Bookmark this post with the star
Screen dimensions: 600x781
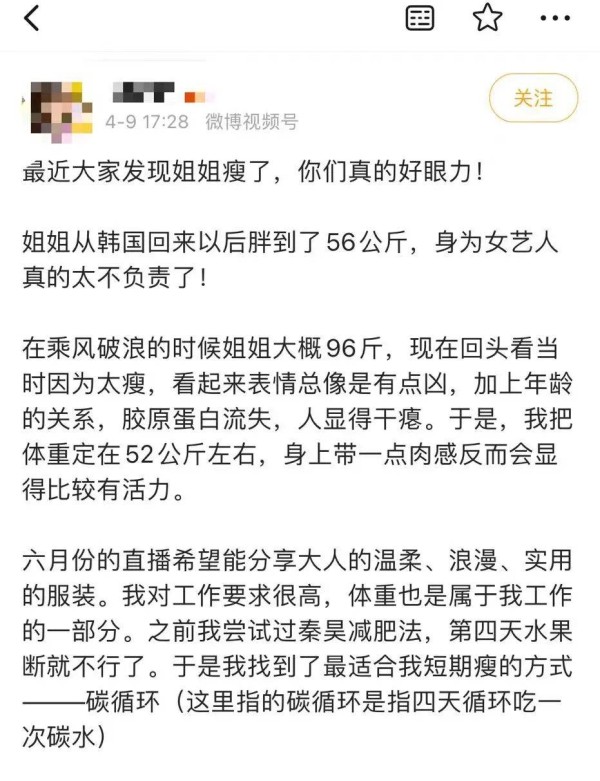point(488,18)
